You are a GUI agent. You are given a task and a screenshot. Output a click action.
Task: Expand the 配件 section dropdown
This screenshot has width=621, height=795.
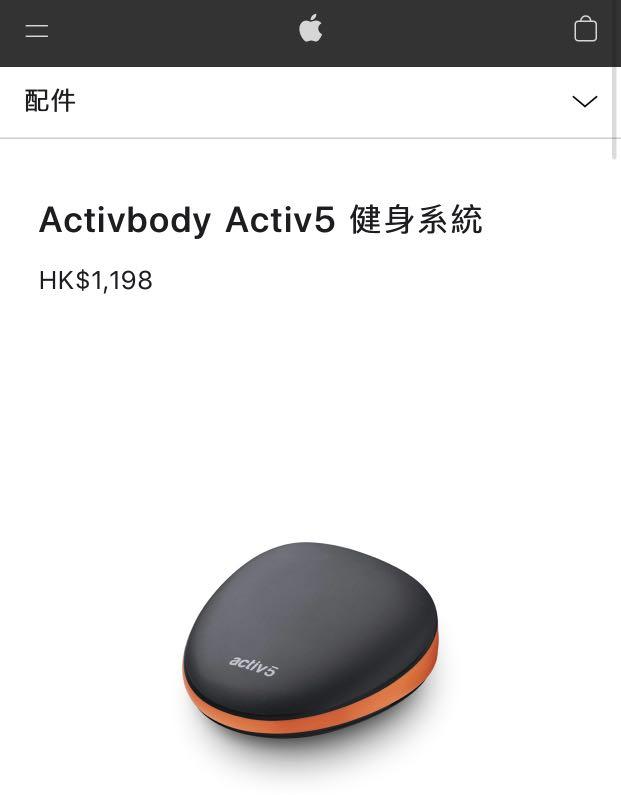tap(584, 101)
